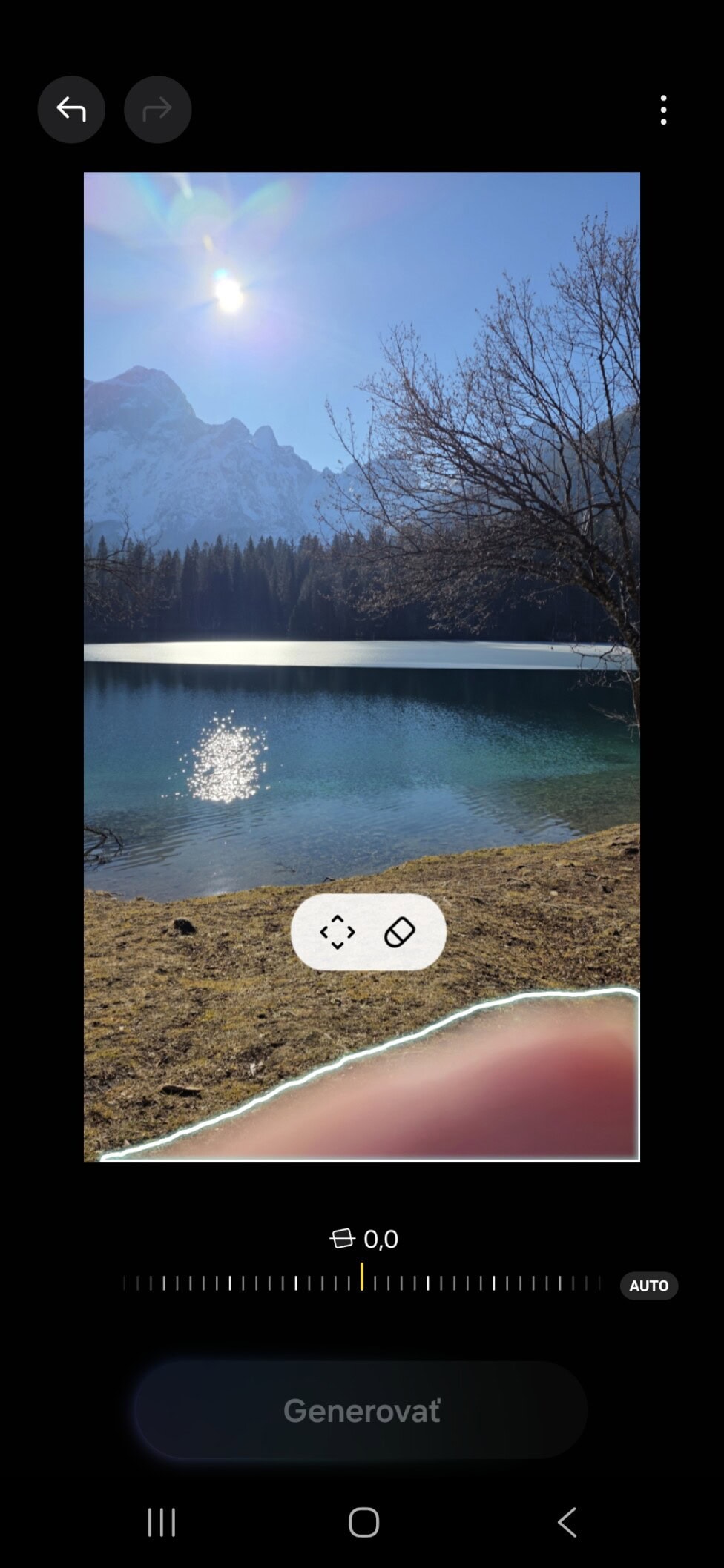Open the three-dot overflow menu
This screenshot has width=724, height=1568.
tap(663, 110)
